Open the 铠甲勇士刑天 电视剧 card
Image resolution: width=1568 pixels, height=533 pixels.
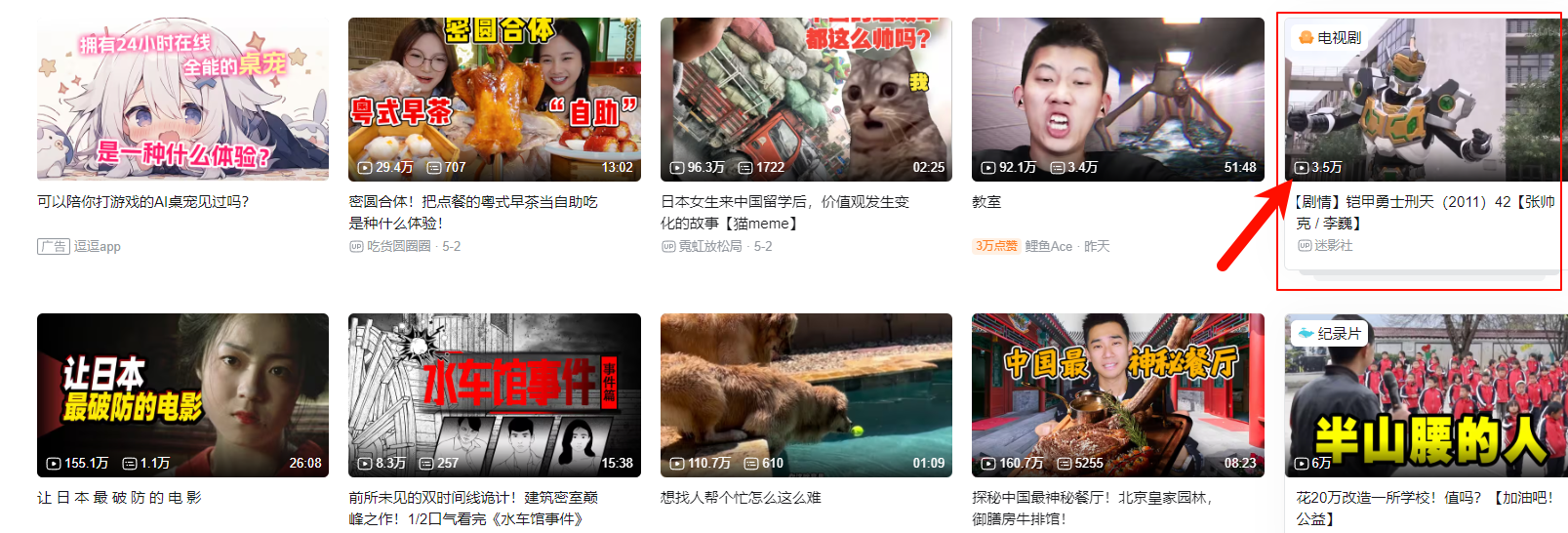[x=1423, y=99]
